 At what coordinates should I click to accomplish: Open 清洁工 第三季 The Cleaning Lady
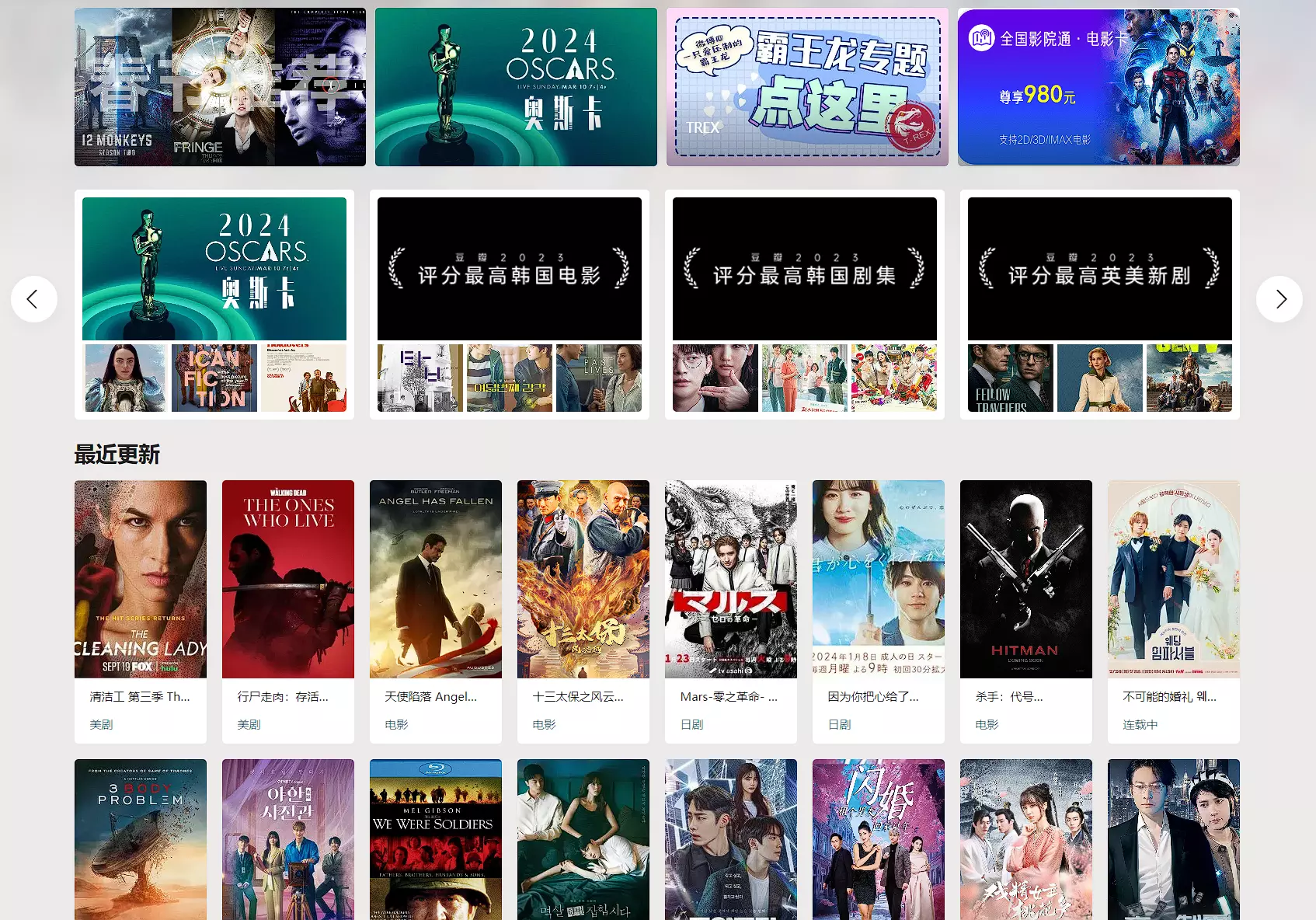[141, 579]
